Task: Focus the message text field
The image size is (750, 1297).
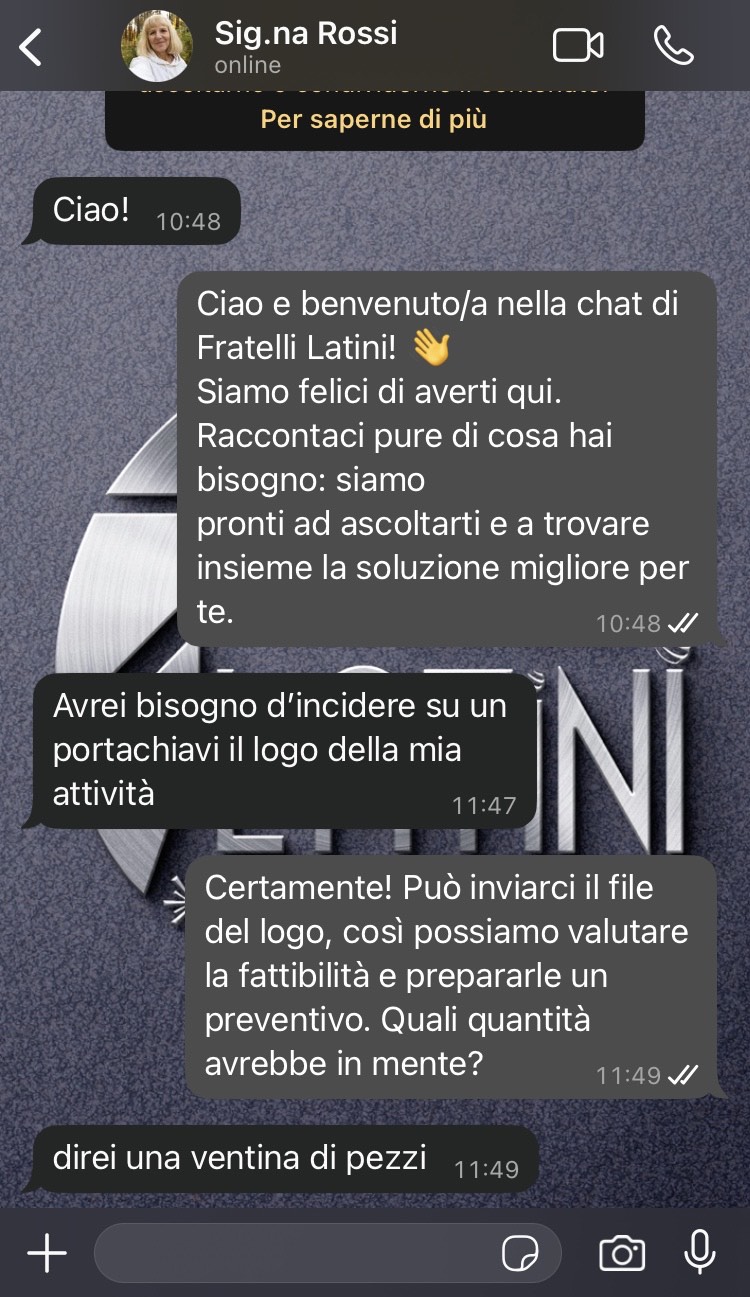Action: tap(295, 1252)
